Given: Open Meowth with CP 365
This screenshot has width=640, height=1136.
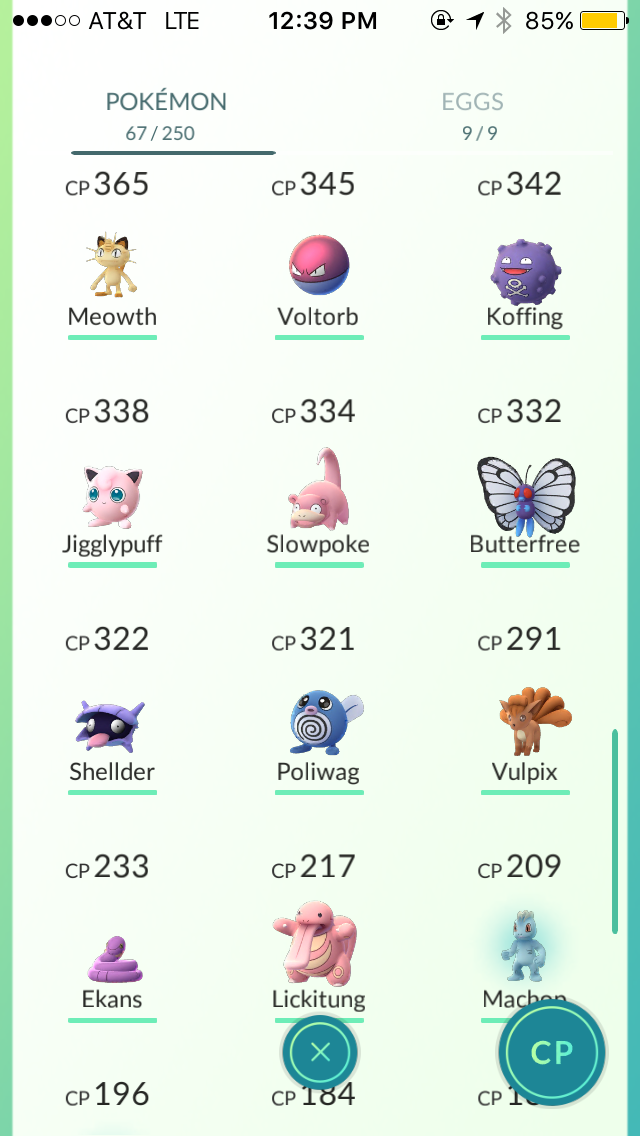Looking at the screenshot, I should [x=112, y=268].
